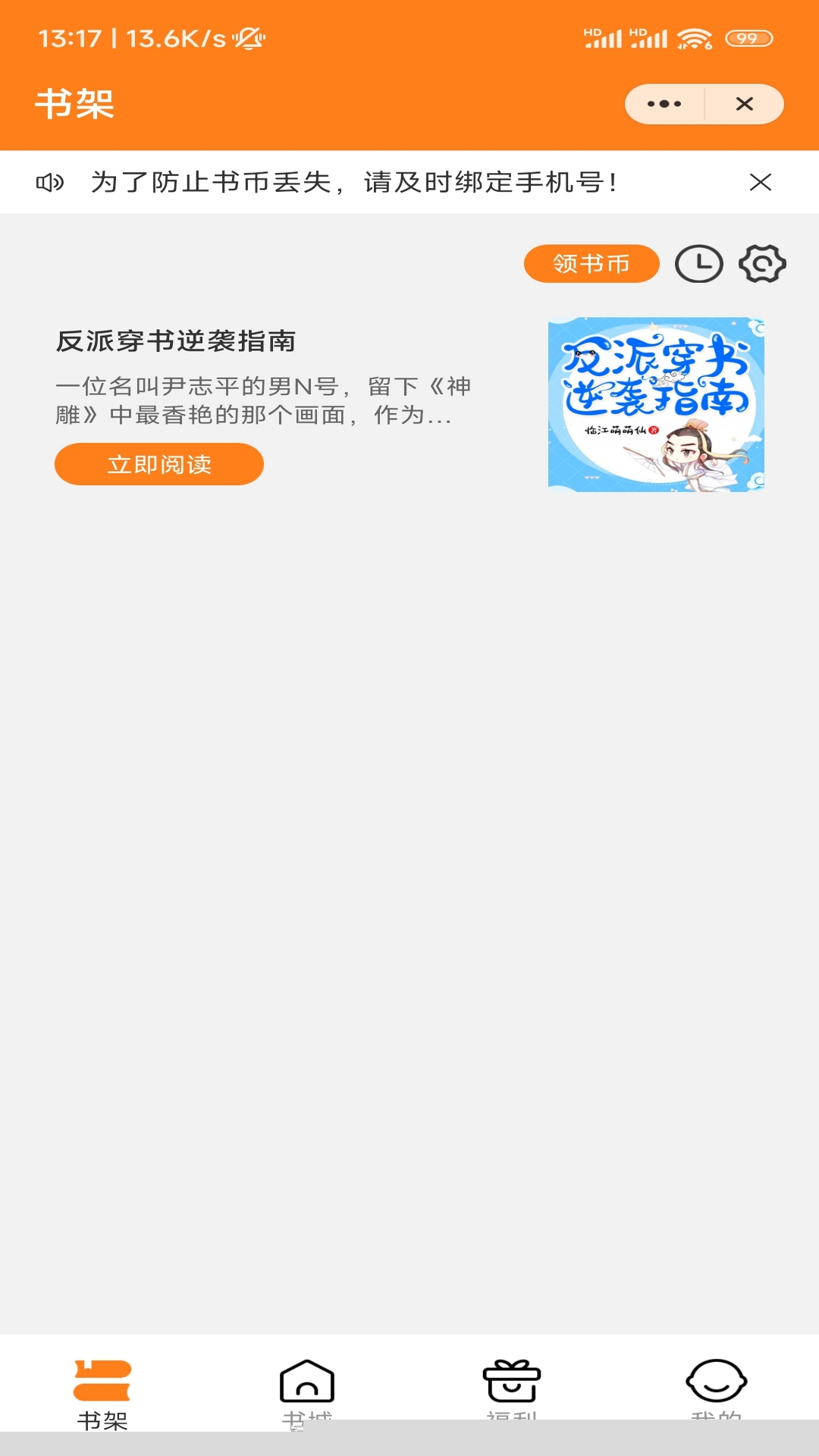Screen dimensions: 819x1456
Task: Close the mini program
Action: 745,104
